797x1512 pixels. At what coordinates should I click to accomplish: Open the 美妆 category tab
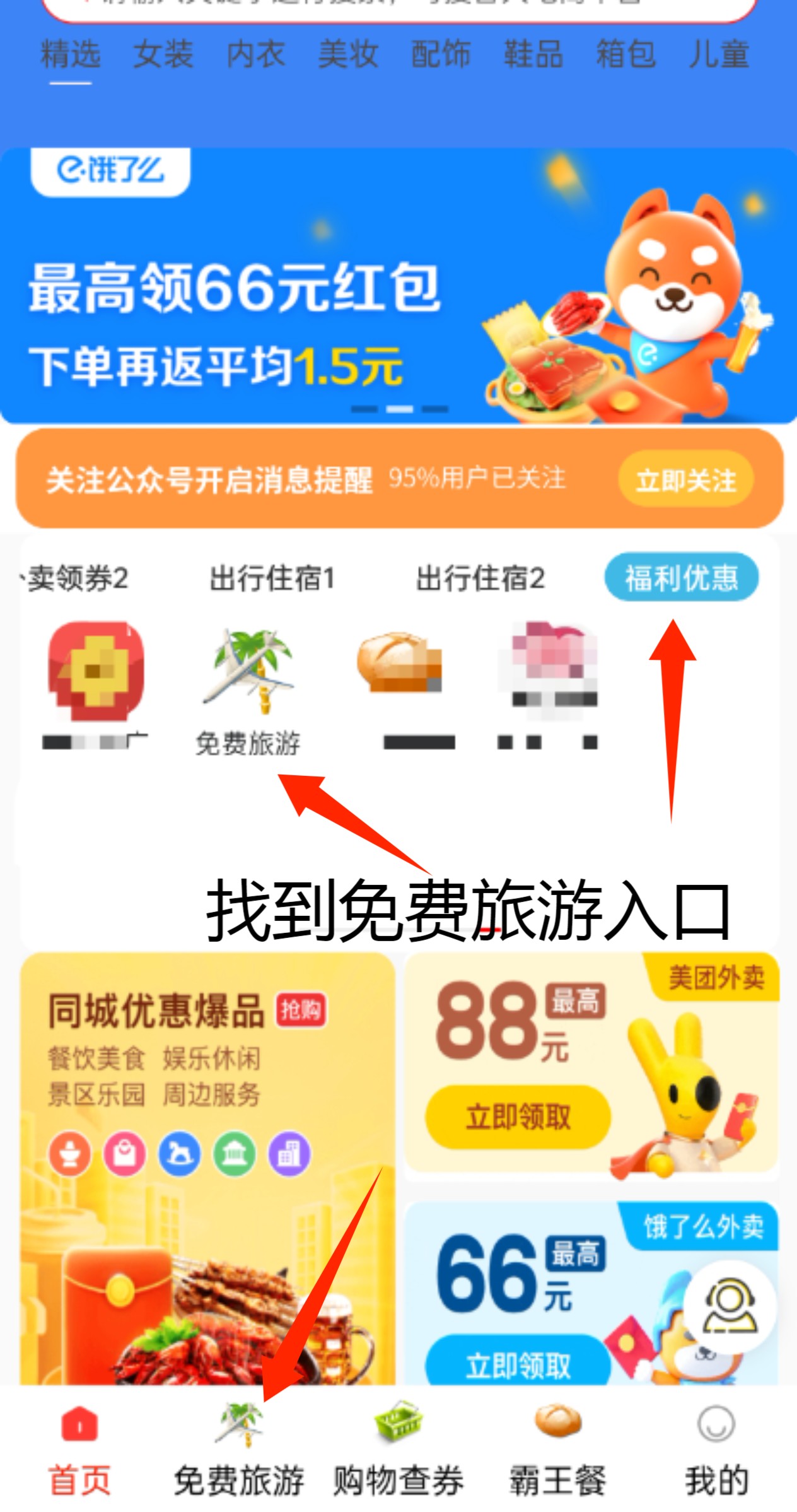pyautogui.click(x=348, y=54)
